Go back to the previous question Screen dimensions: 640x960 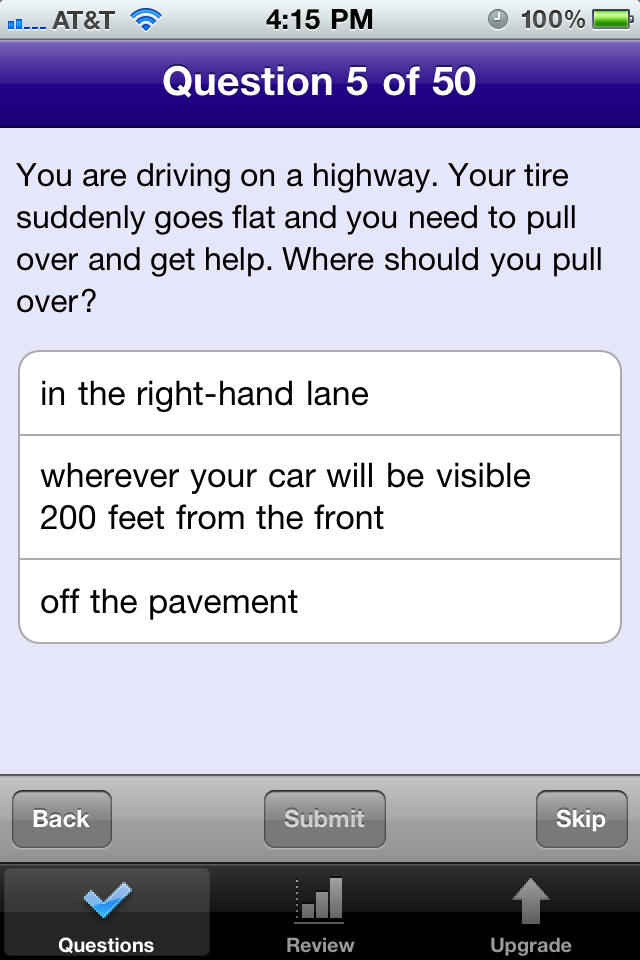point(62,819)
